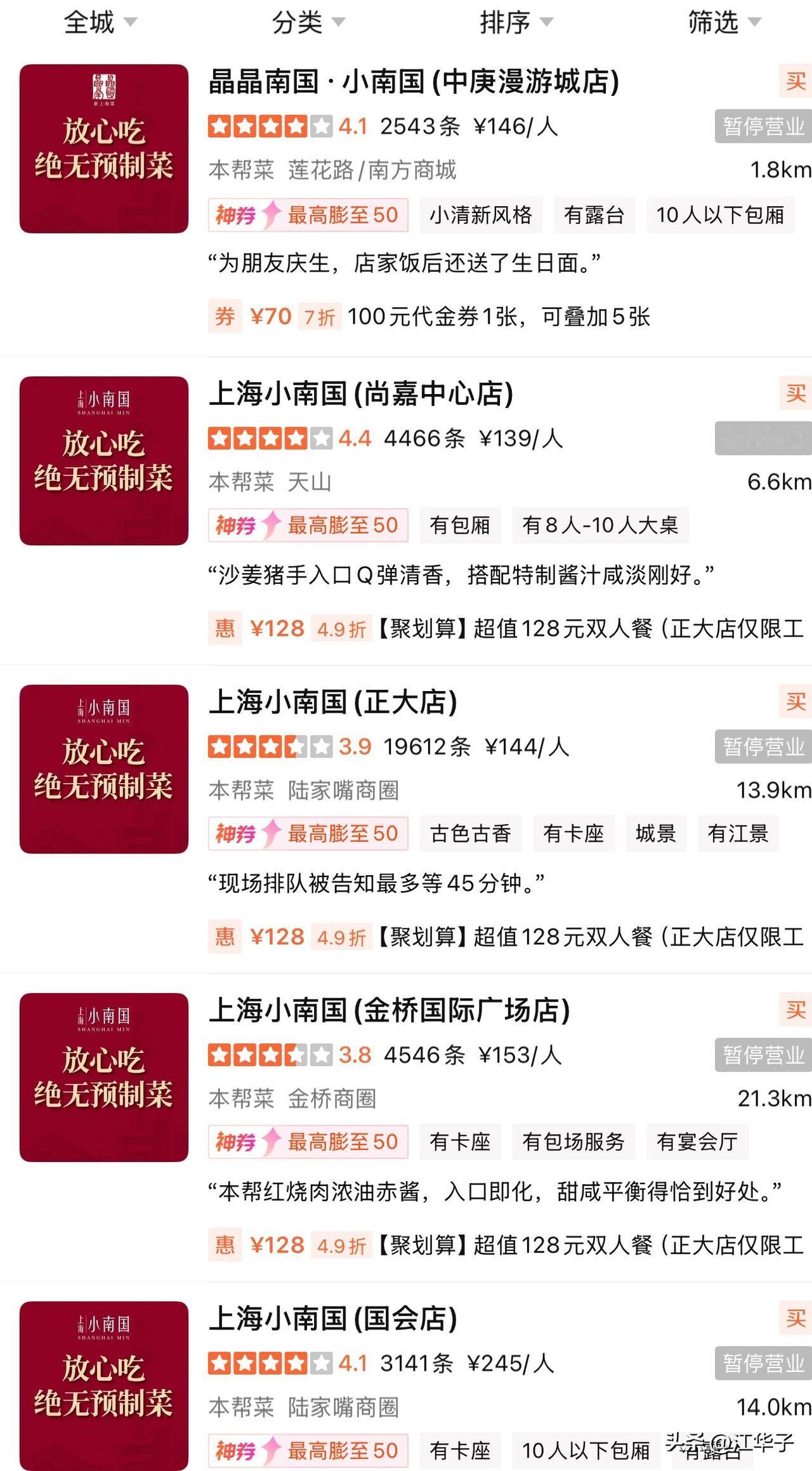This screenshot has height=1471, width=812.
Task: Toggle the 有包厢 filter chip on 尚嘉中心店
Action: pyautogui.click(x=460, y=525)
